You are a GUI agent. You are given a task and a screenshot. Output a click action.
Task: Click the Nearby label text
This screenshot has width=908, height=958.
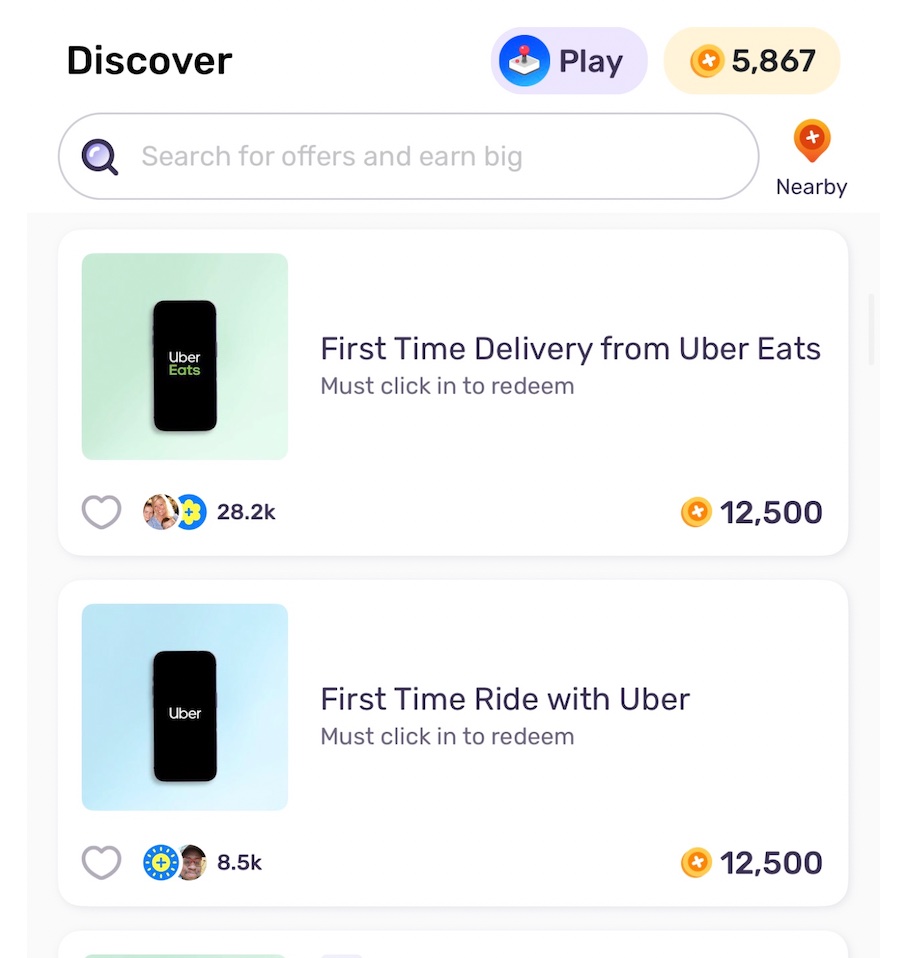(812, 186)
